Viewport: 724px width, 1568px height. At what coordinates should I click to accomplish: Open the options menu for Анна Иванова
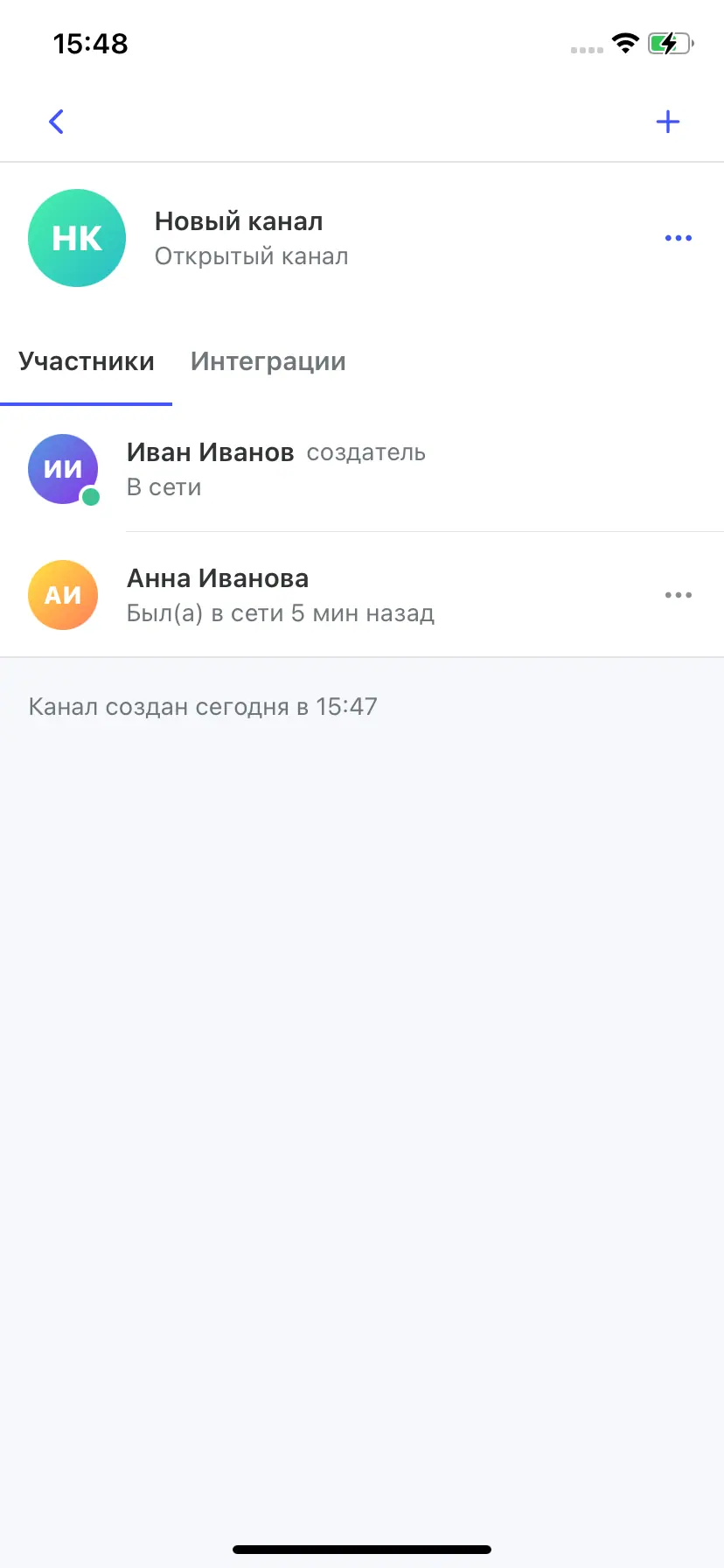click(x=678, y=595)
